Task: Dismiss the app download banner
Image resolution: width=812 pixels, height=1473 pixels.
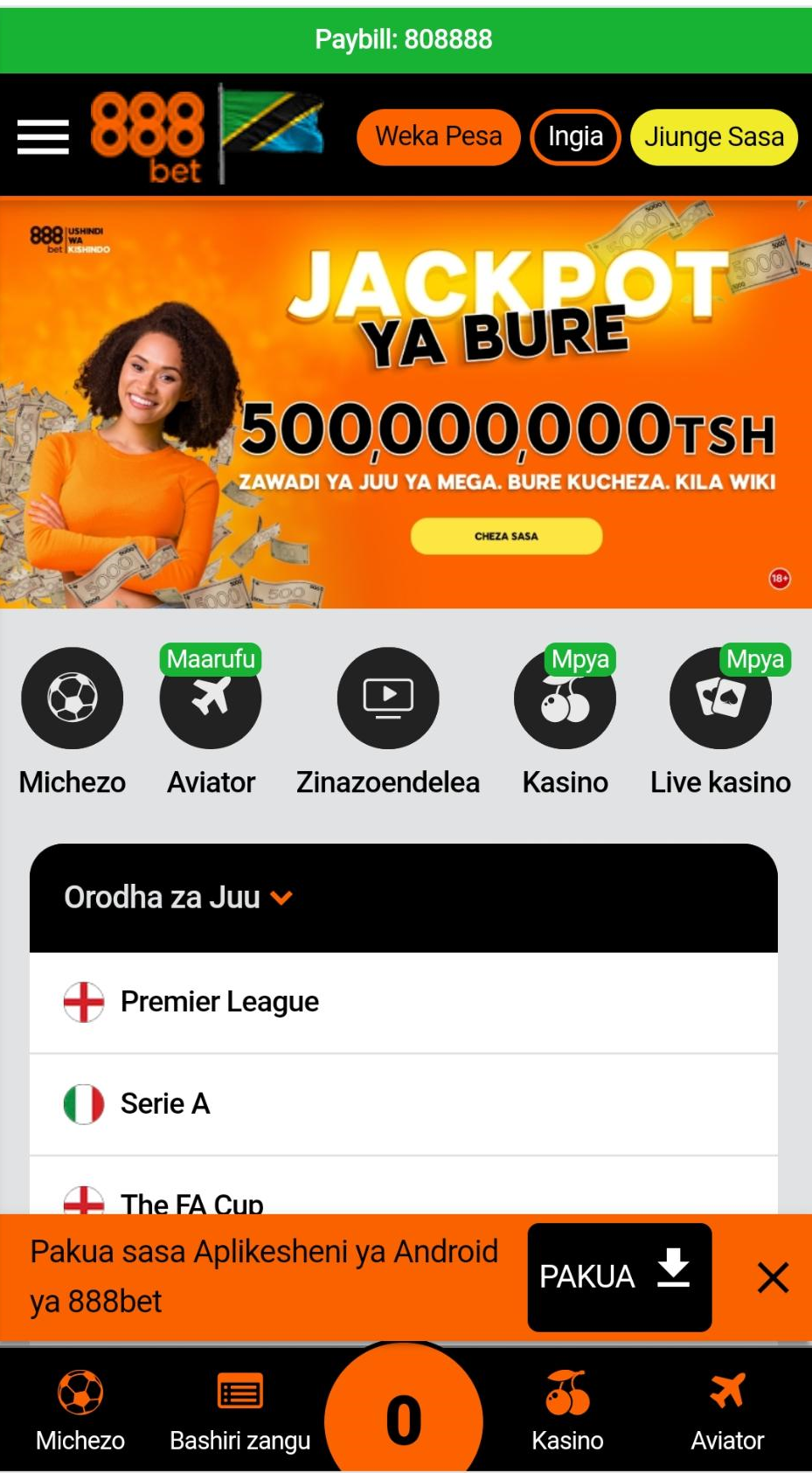Action: point(773,1277)
